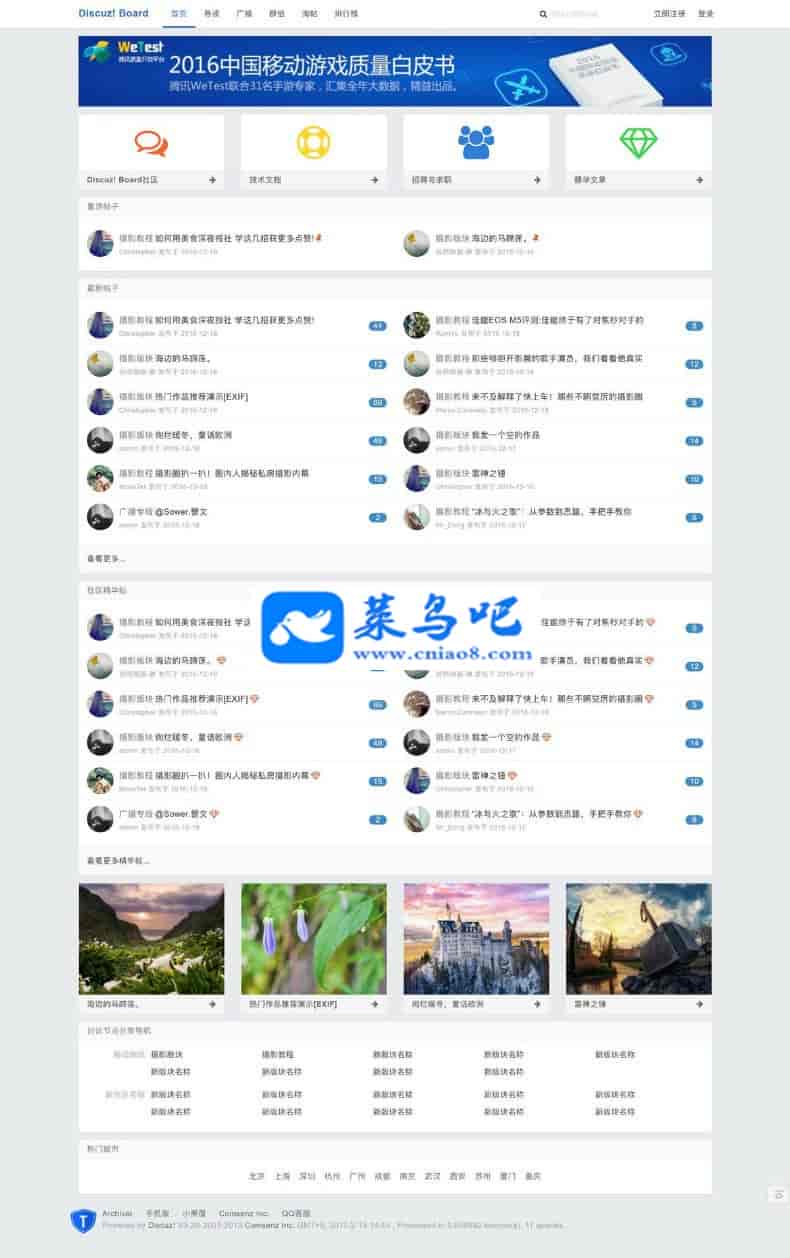Screen dimensions: 790x1258
Task: Open the 登录 login link
Action: pos(706,14)
